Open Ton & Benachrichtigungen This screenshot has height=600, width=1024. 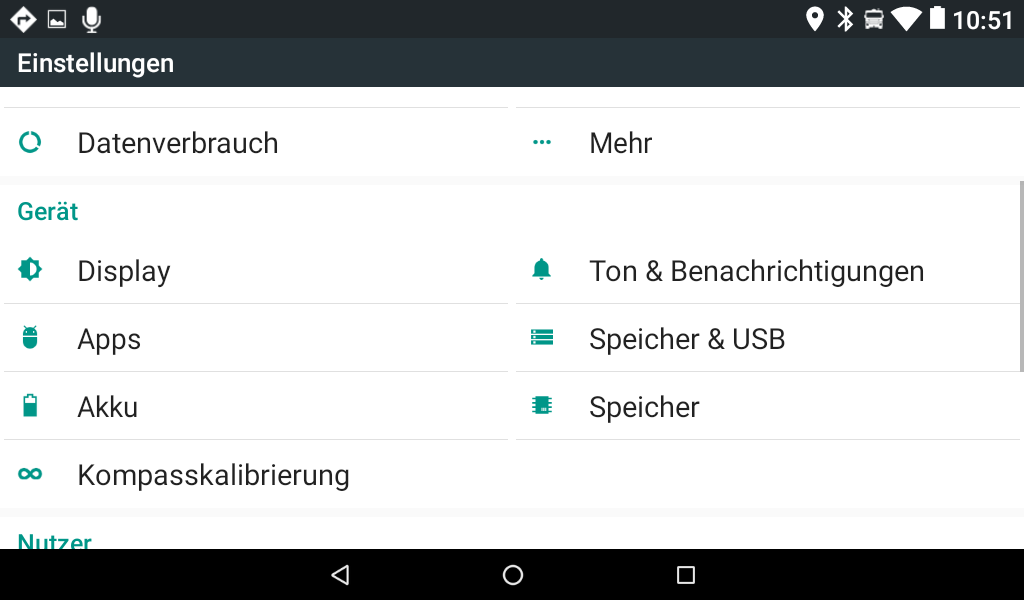point(756,271)
